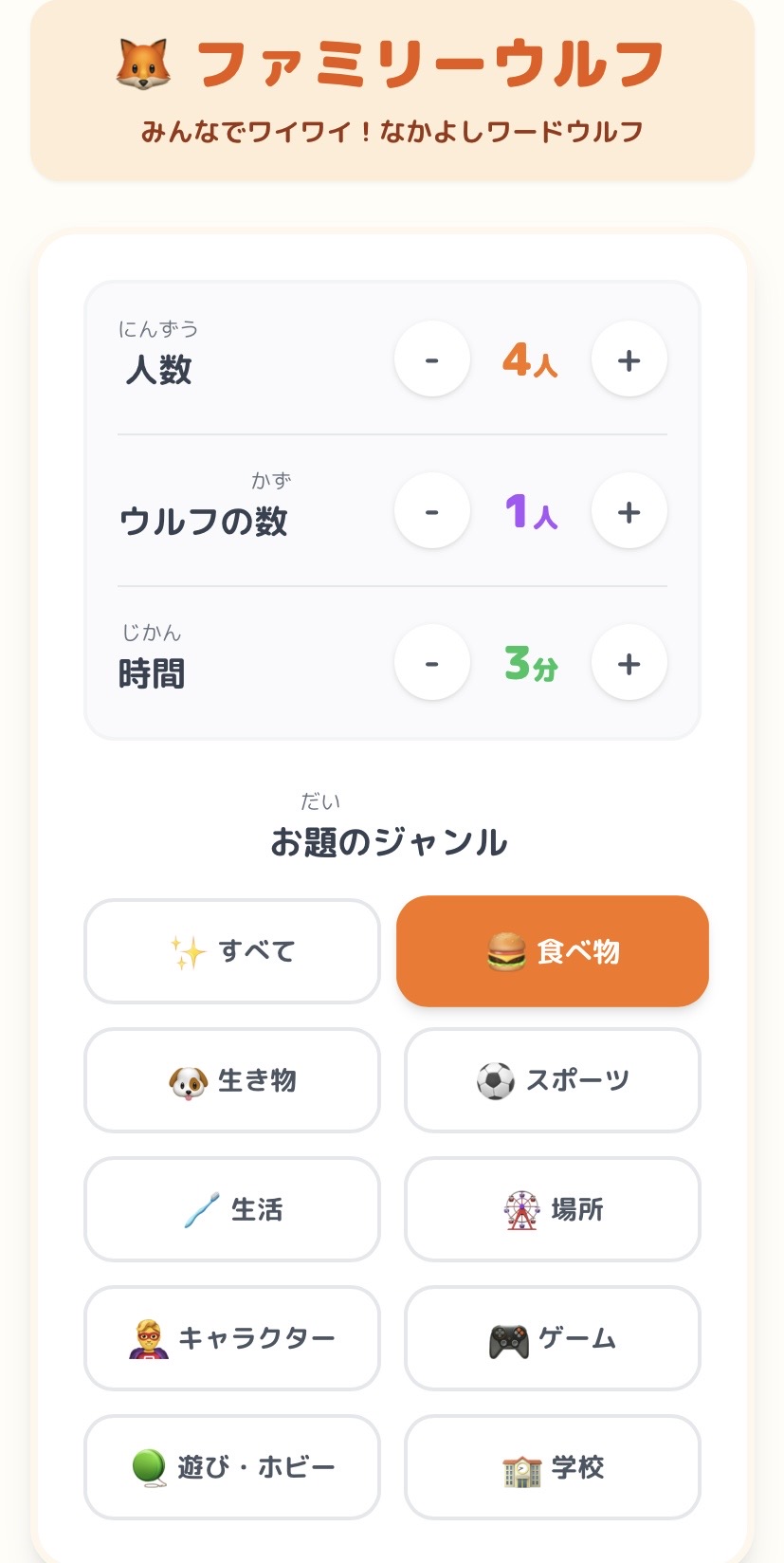
Task: Pick the 生き物 genre
Action: tap(232, 1080)
